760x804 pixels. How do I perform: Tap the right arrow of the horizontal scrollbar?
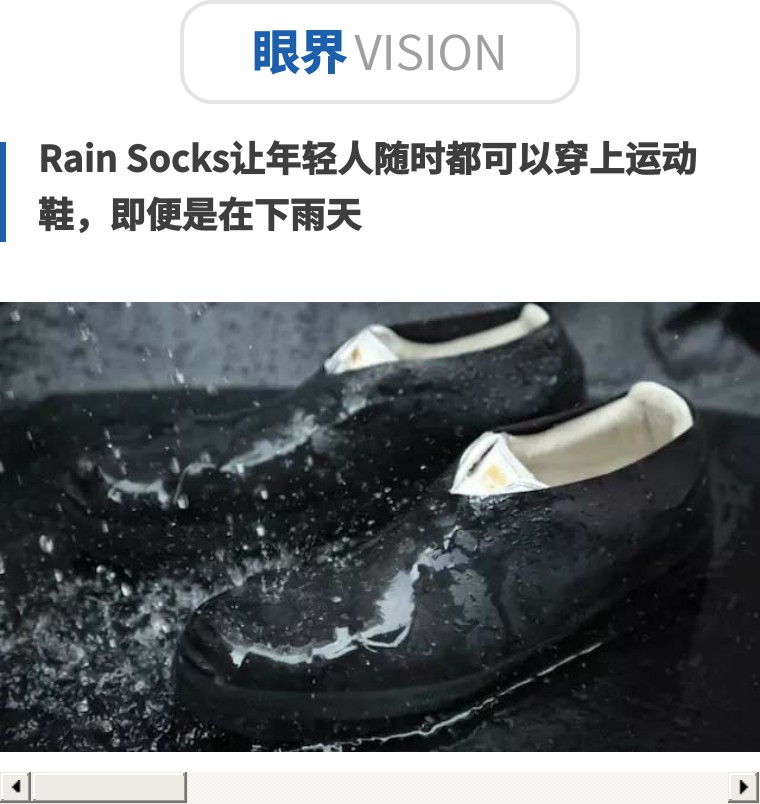[743, 787]
